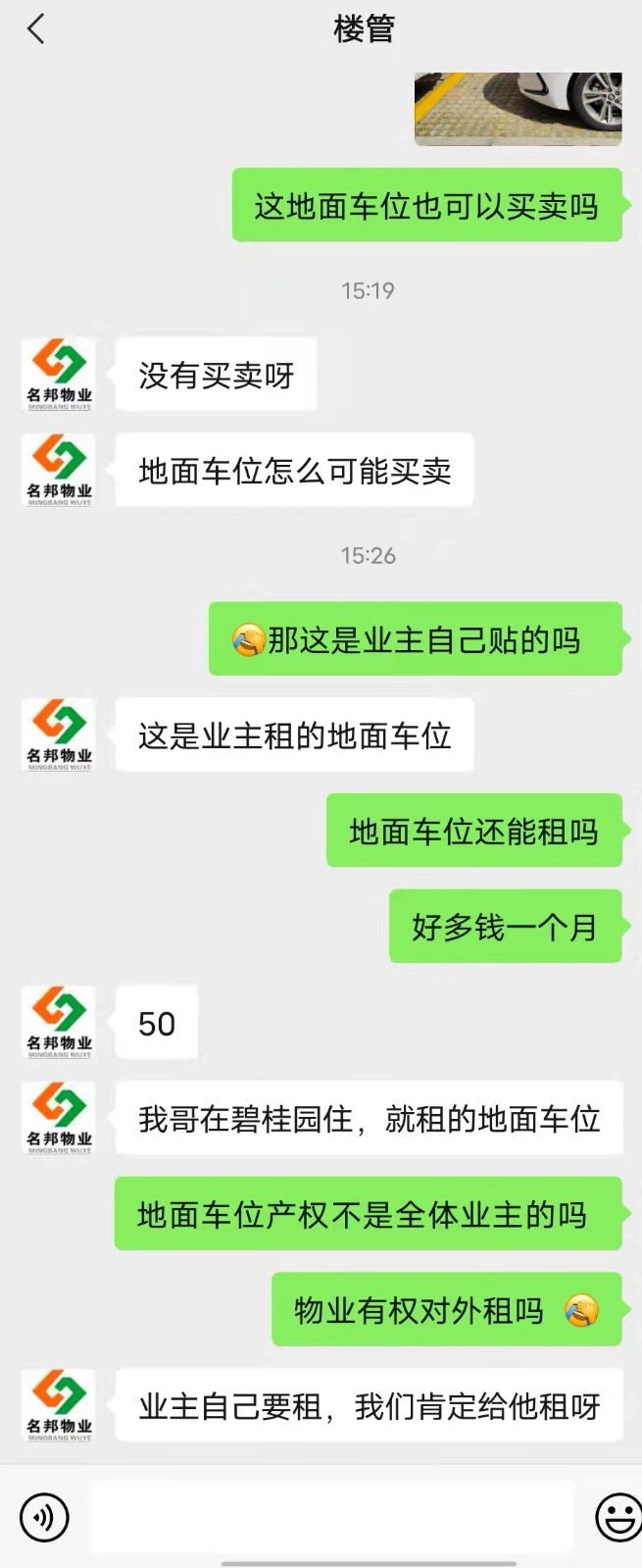Open the avatar beside 没有买卖呀

tap(59, 374)
